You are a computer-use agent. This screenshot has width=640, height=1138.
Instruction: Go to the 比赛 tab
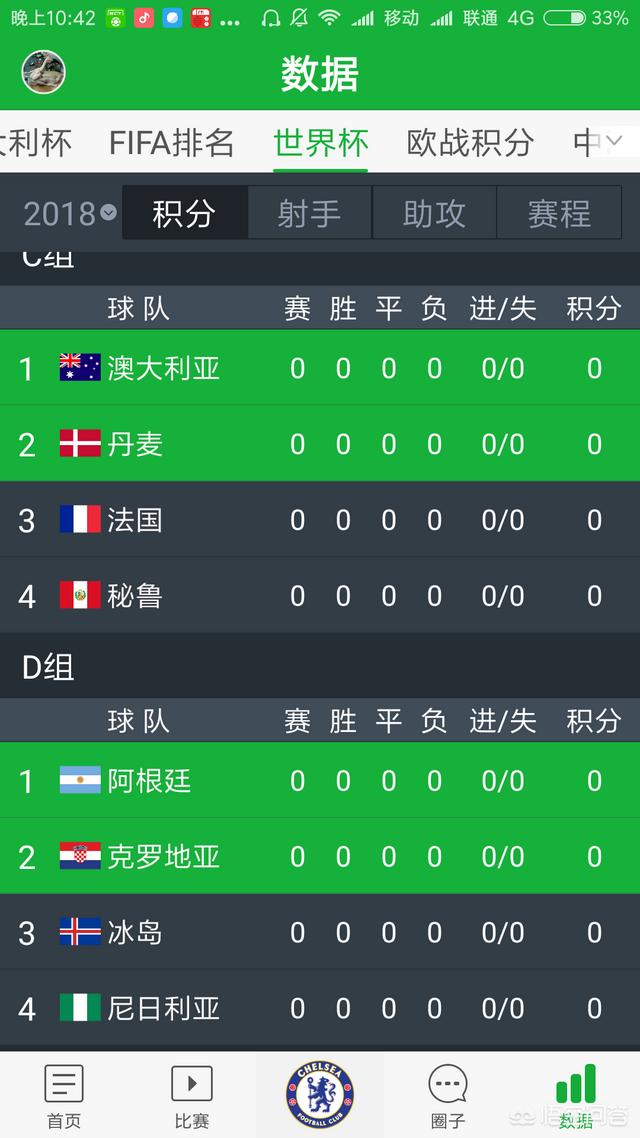[192, 1096]
